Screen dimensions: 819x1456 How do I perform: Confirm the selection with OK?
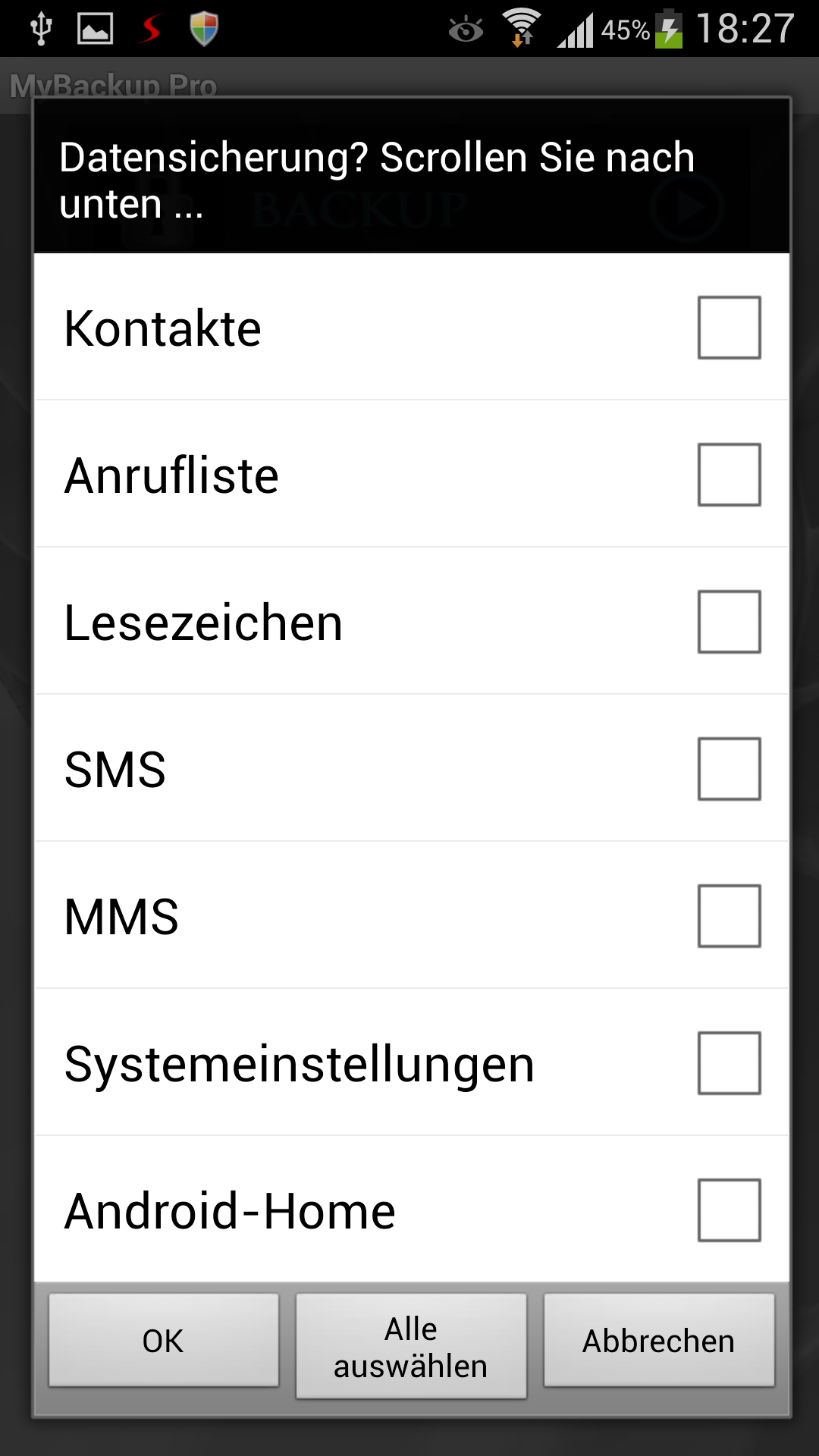(164, 1341)
